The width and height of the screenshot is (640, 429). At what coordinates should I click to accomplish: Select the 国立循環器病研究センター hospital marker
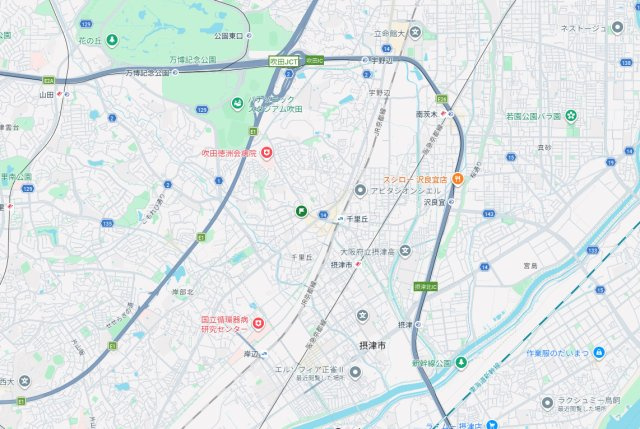pyautogui.click(x=258, y=324)
